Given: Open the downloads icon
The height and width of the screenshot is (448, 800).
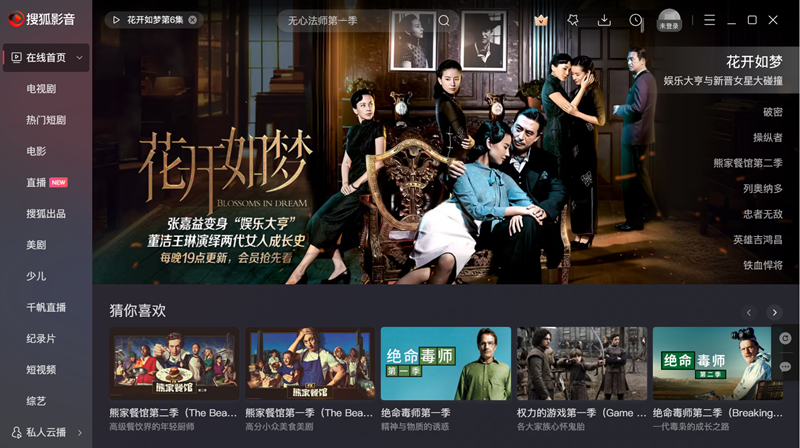Looking at the screenshot, I should 604,20.
